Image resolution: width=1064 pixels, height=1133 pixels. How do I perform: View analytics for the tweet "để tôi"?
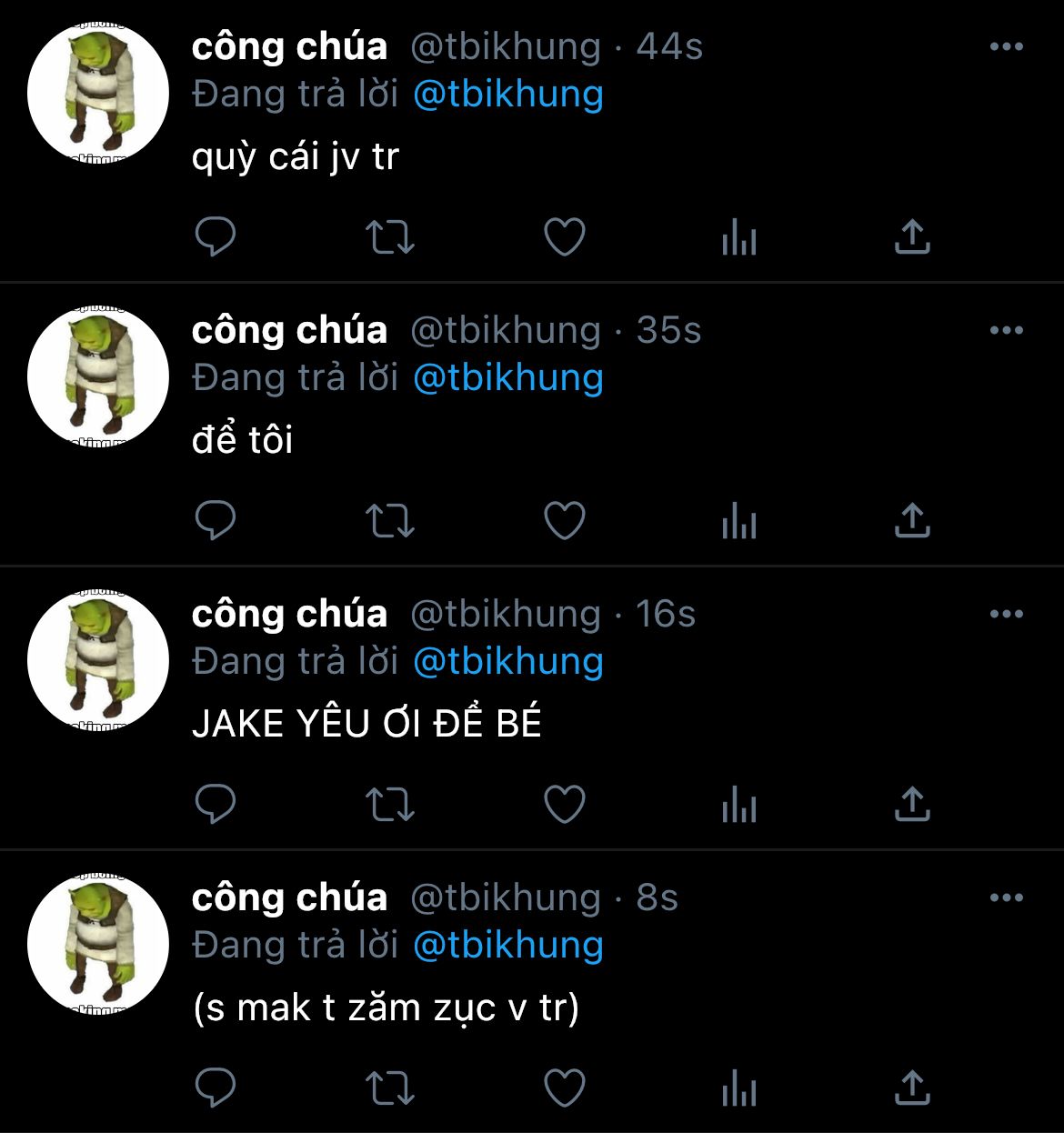738,521
